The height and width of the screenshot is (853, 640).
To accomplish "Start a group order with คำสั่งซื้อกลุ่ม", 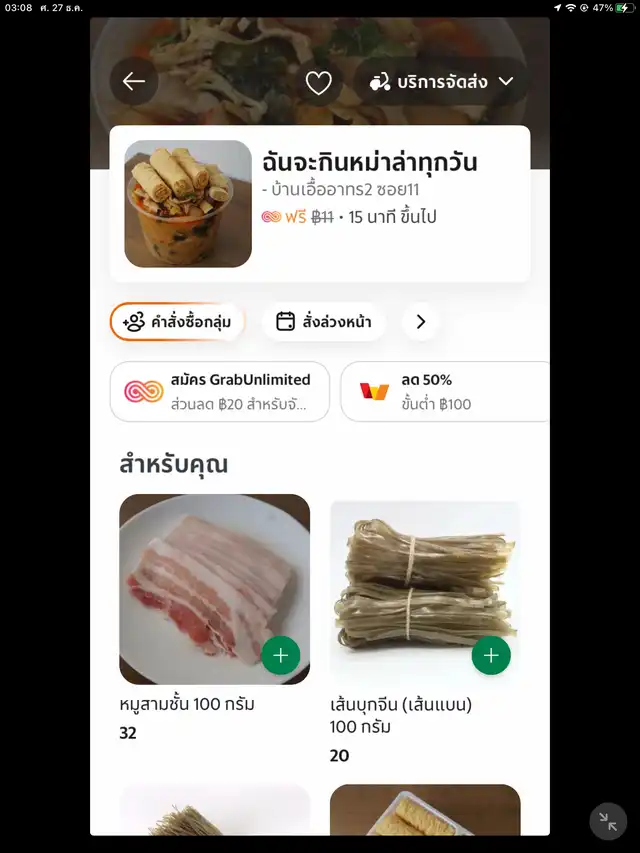I will pyautogui.click(x=177, y=322).
